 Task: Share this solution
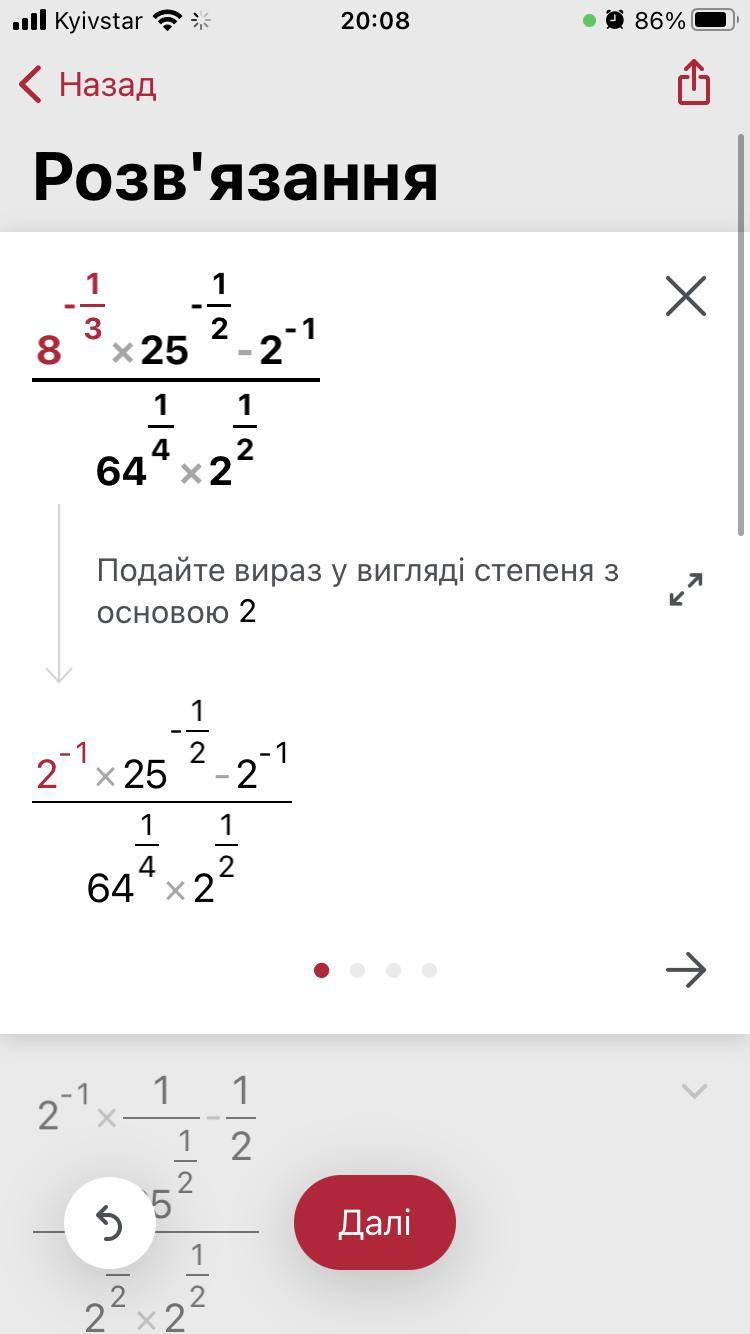point(693,81)
